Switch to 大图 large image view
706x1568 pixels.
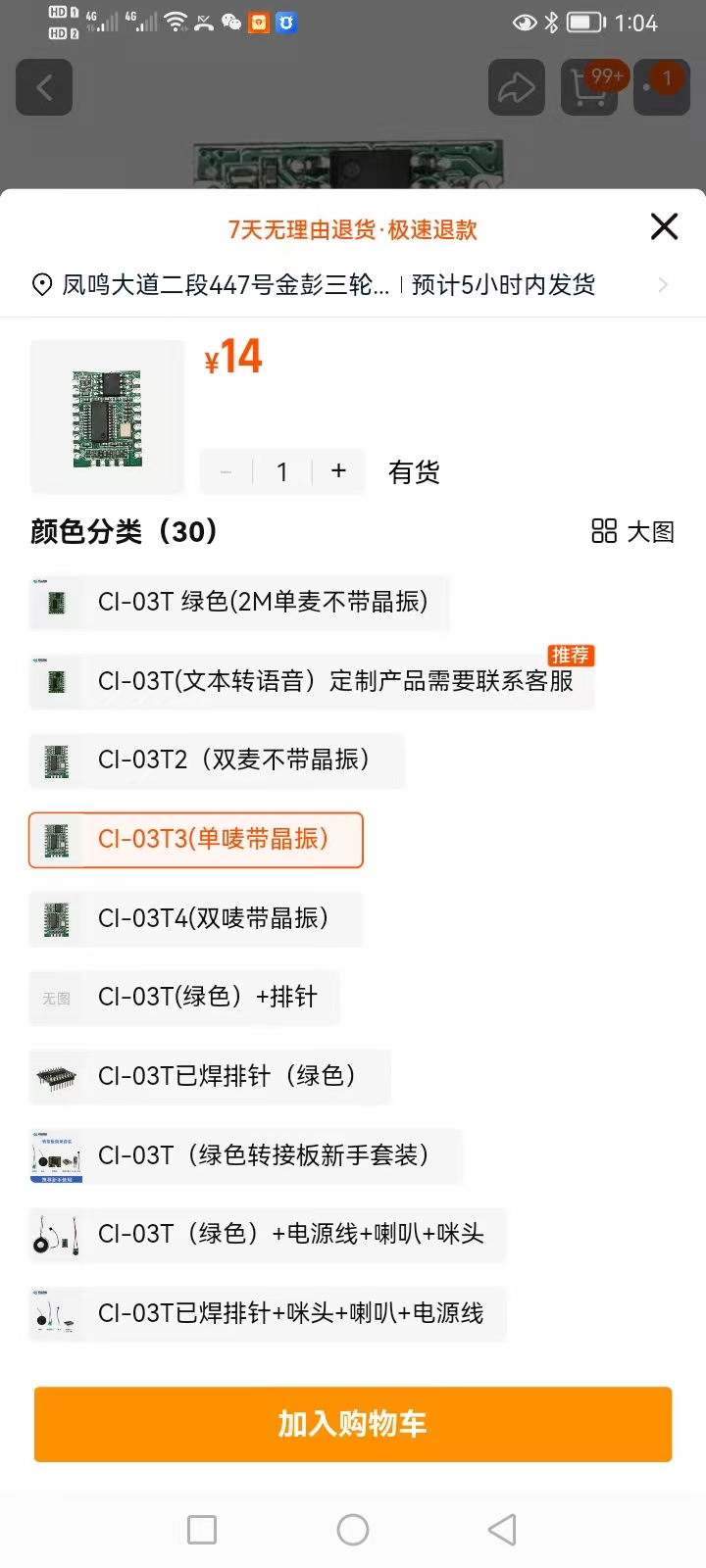coord(630,531)
